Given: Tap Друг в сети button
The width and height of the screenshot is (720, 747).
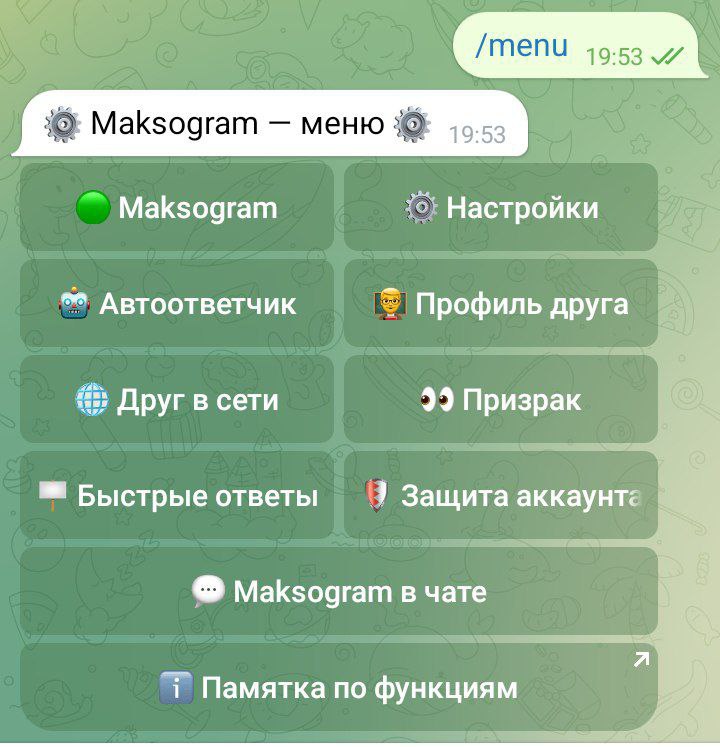Looking at the screenshot, I should pos(177,400).
